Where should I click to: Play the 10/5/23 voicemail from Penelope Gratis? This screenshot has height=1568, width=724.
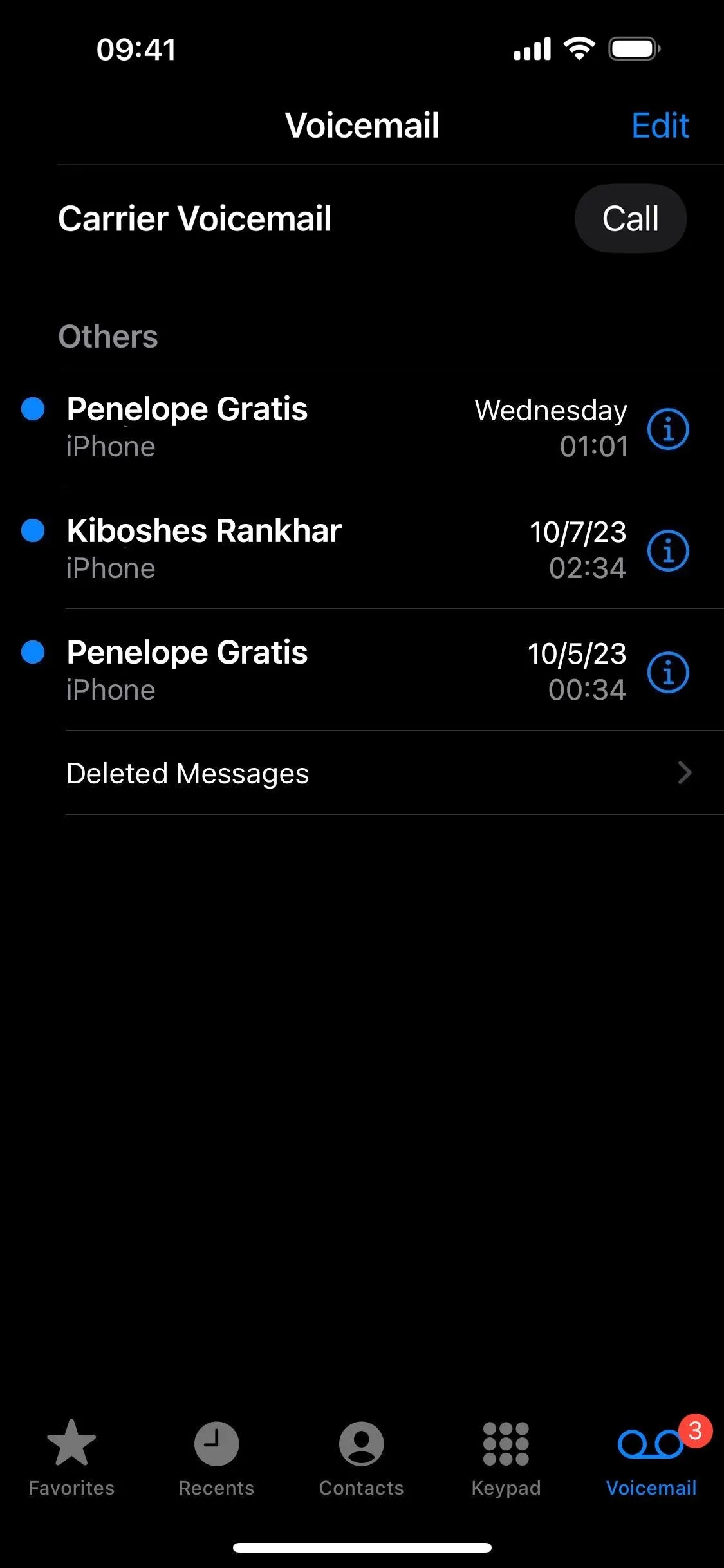click(348, 670)
